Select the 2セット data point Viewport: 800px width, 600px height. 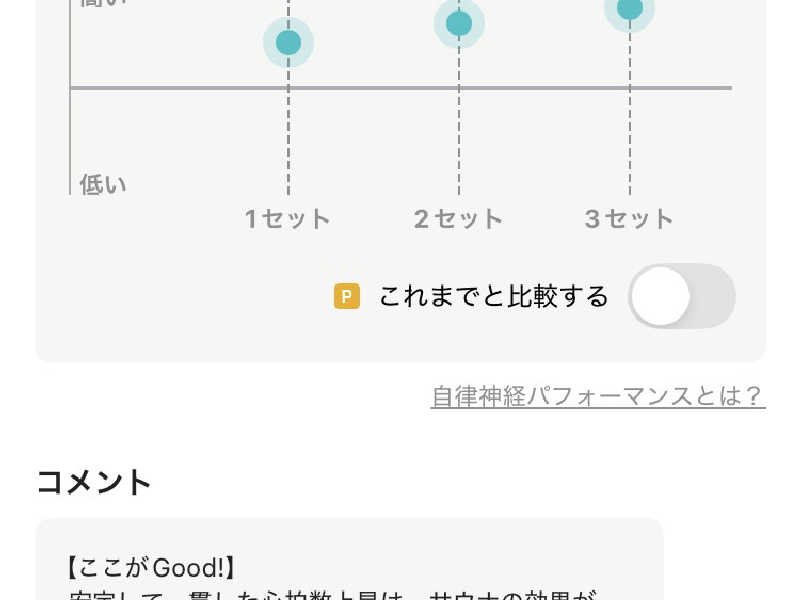(459, 23)
